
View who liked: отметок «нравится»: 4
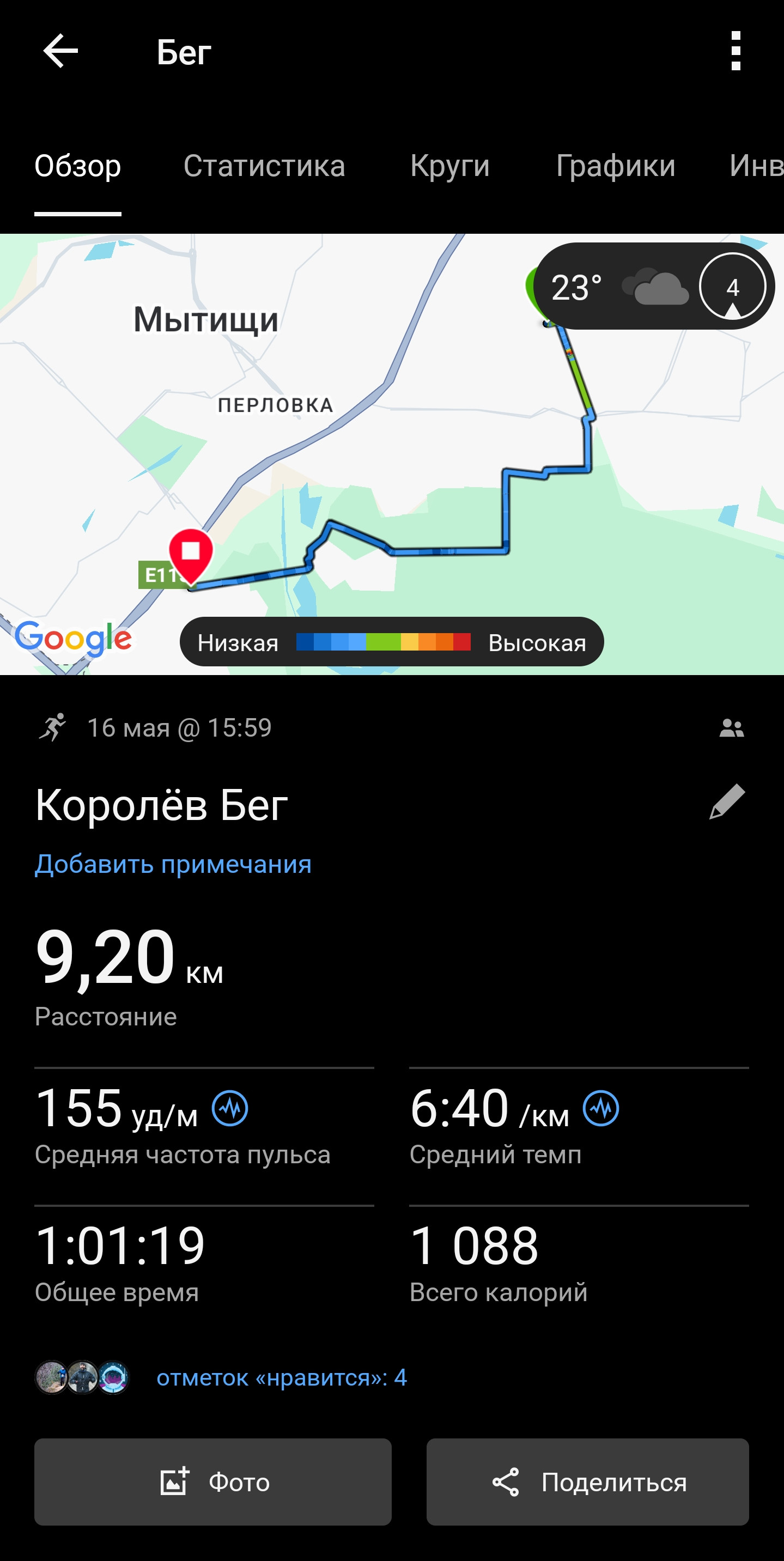coord(282,1377)
